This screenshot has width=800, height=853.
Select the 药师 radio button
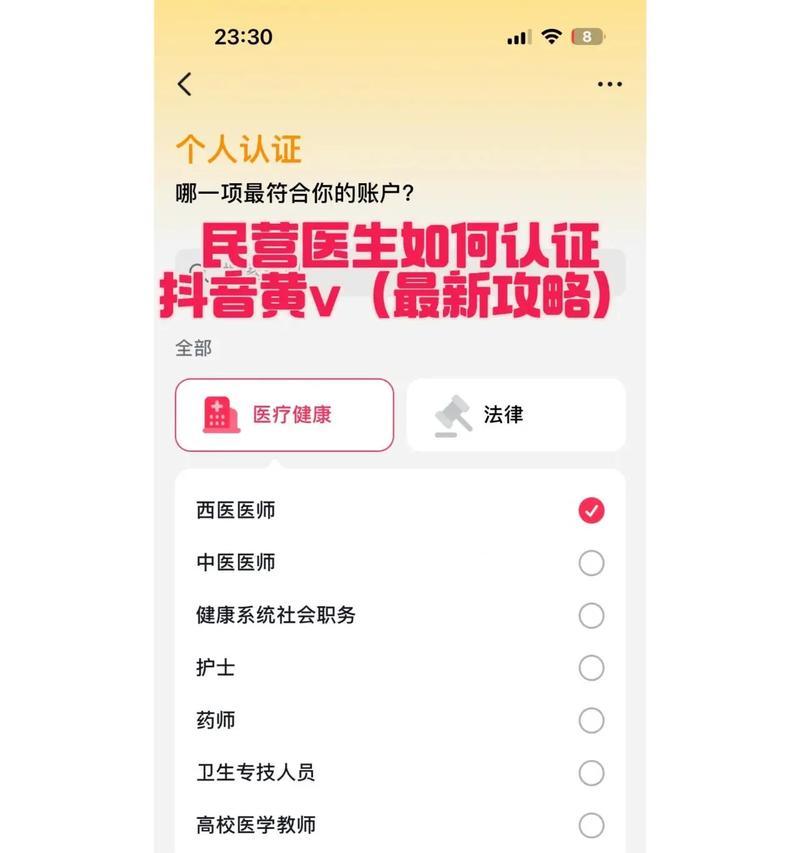[592, 720]
